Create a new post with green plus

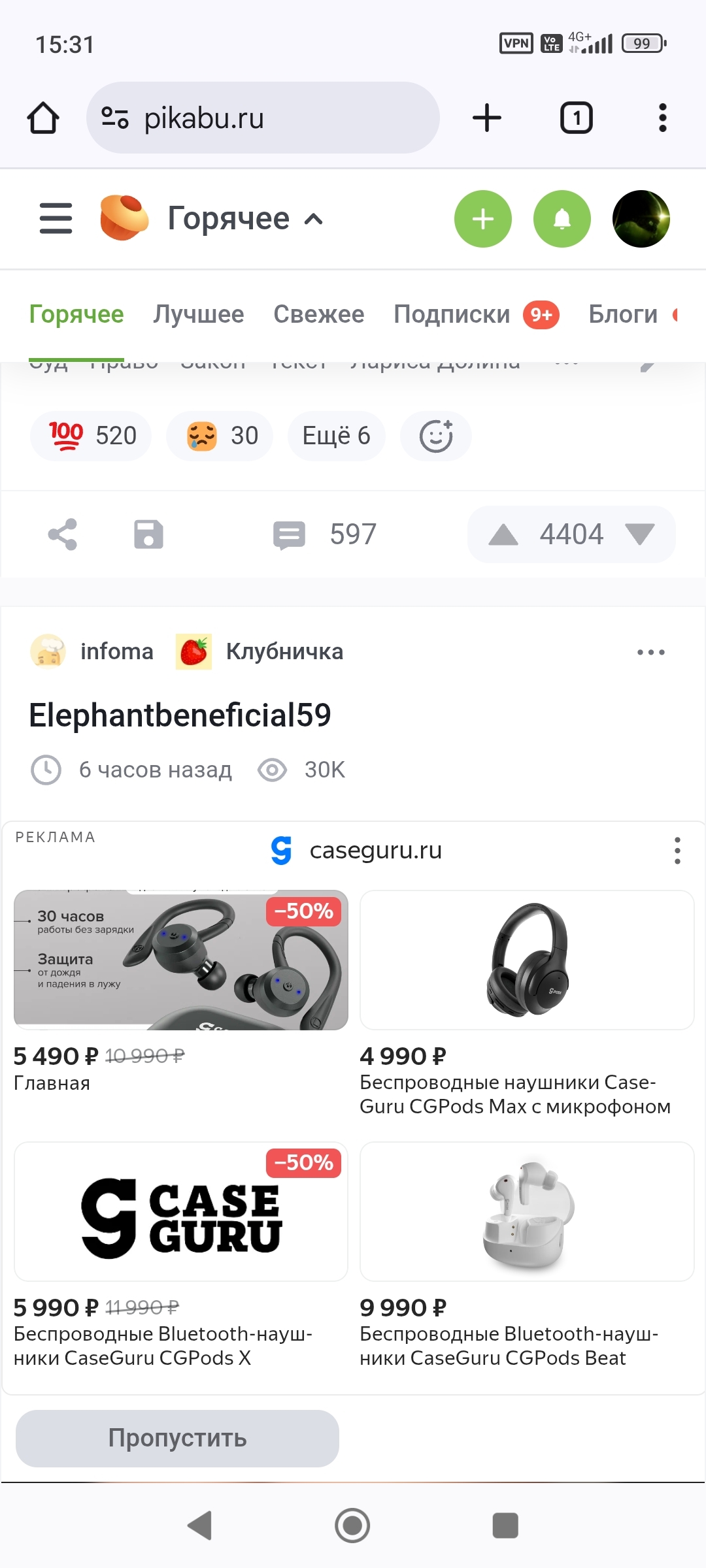coord(482,219)
